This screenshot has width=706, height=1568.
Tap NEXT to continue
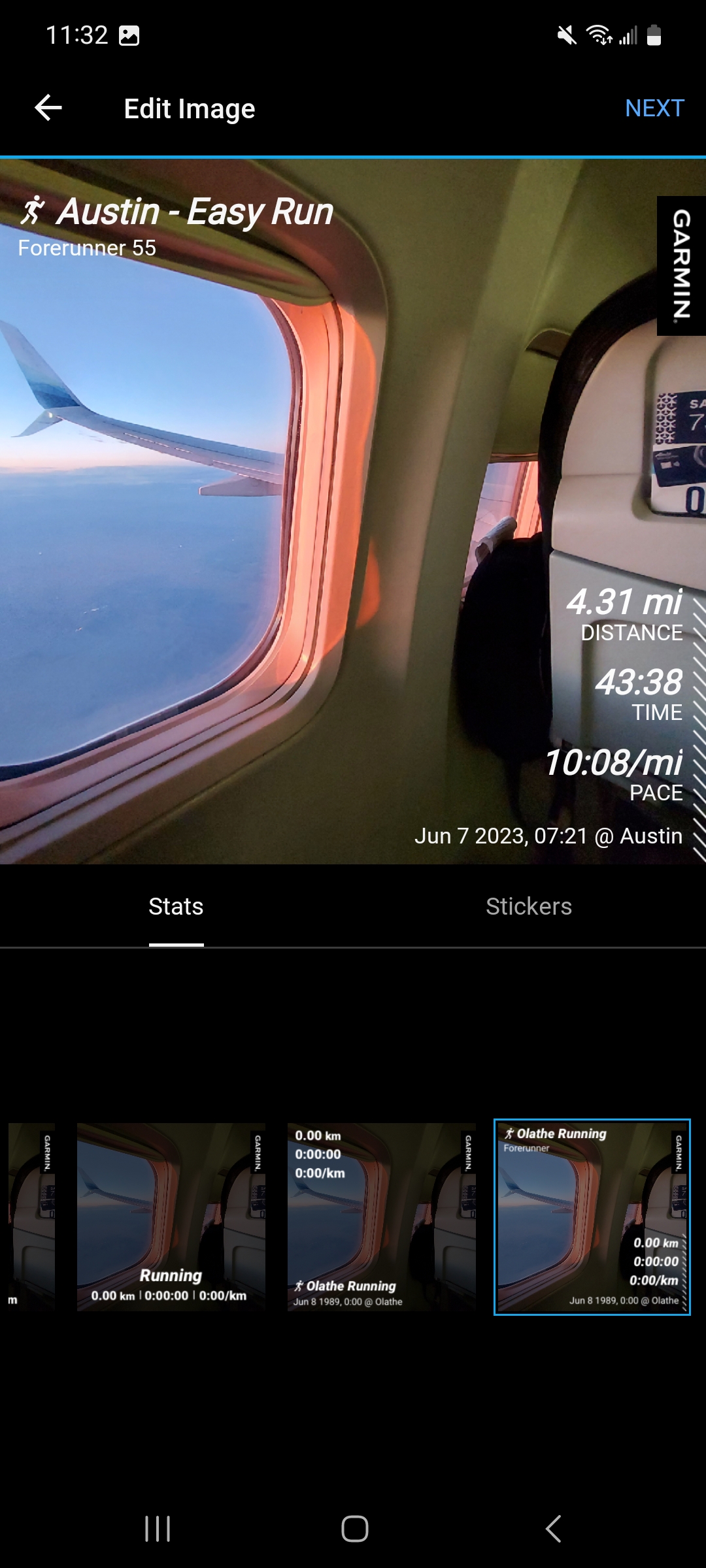coord(654,108)
